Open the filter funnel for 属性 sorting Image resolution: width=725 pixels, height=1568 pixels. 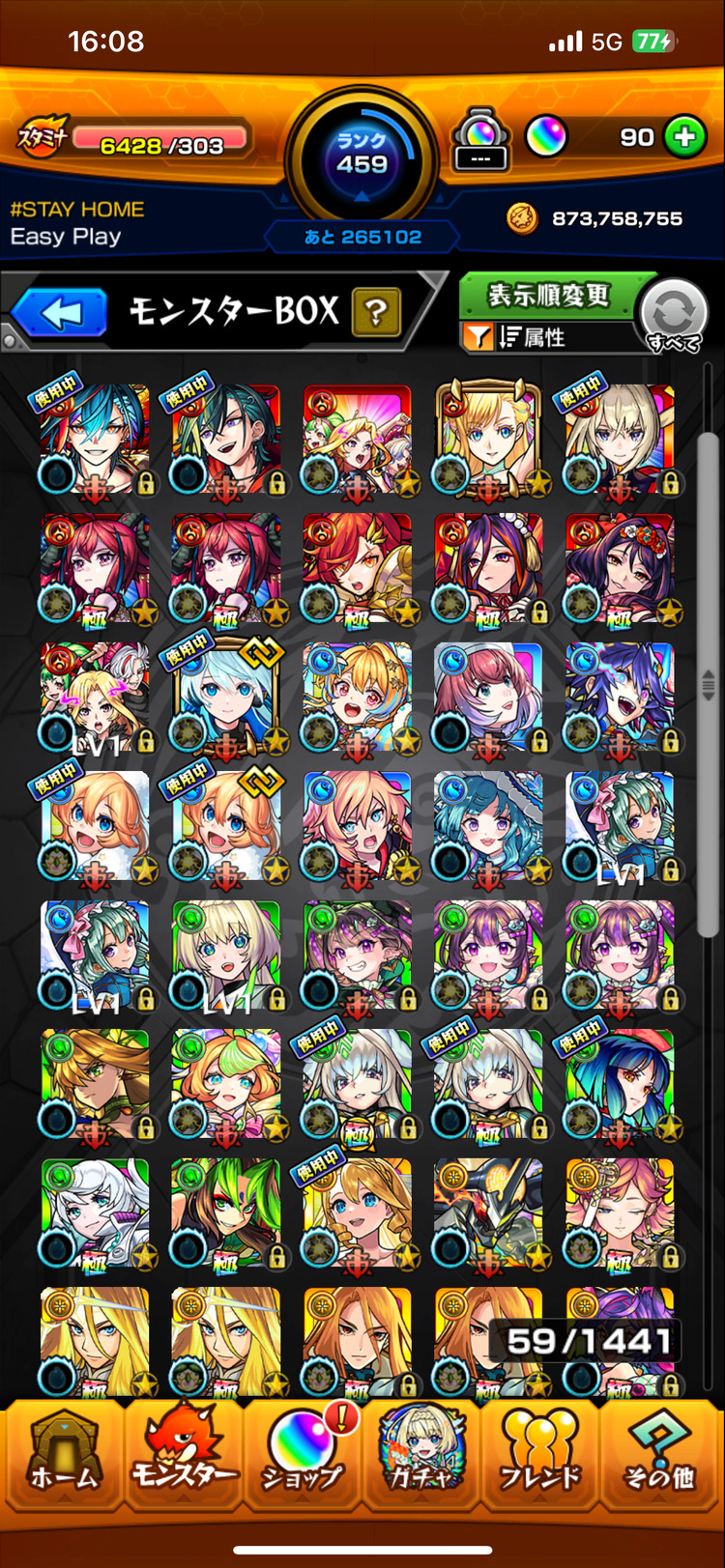coord(478,337)
